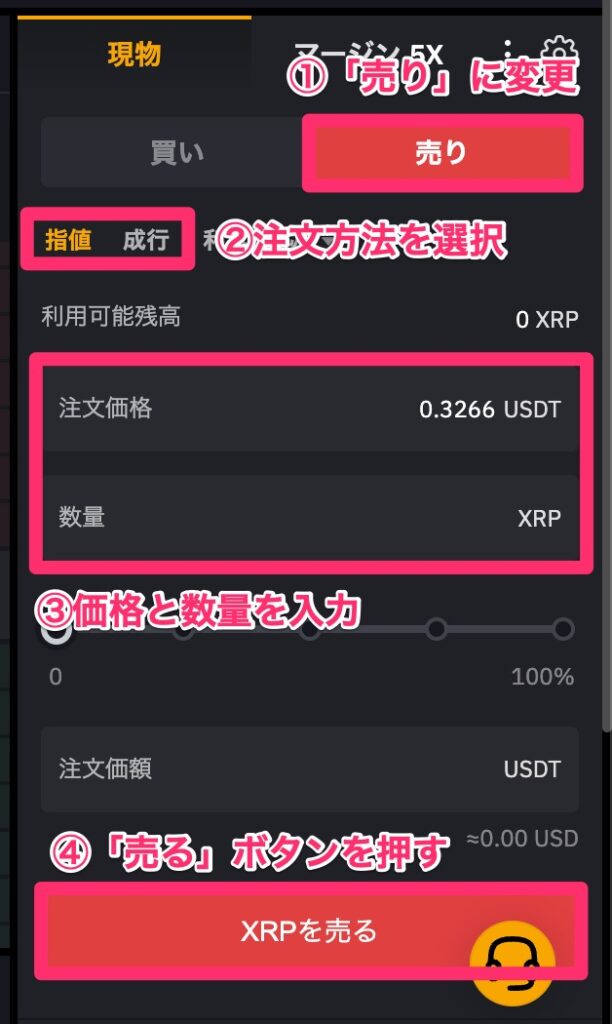The height and width of the screenshot is (1024, 612).
Task: Select the 売り sell side
Action: pos(440,153)
